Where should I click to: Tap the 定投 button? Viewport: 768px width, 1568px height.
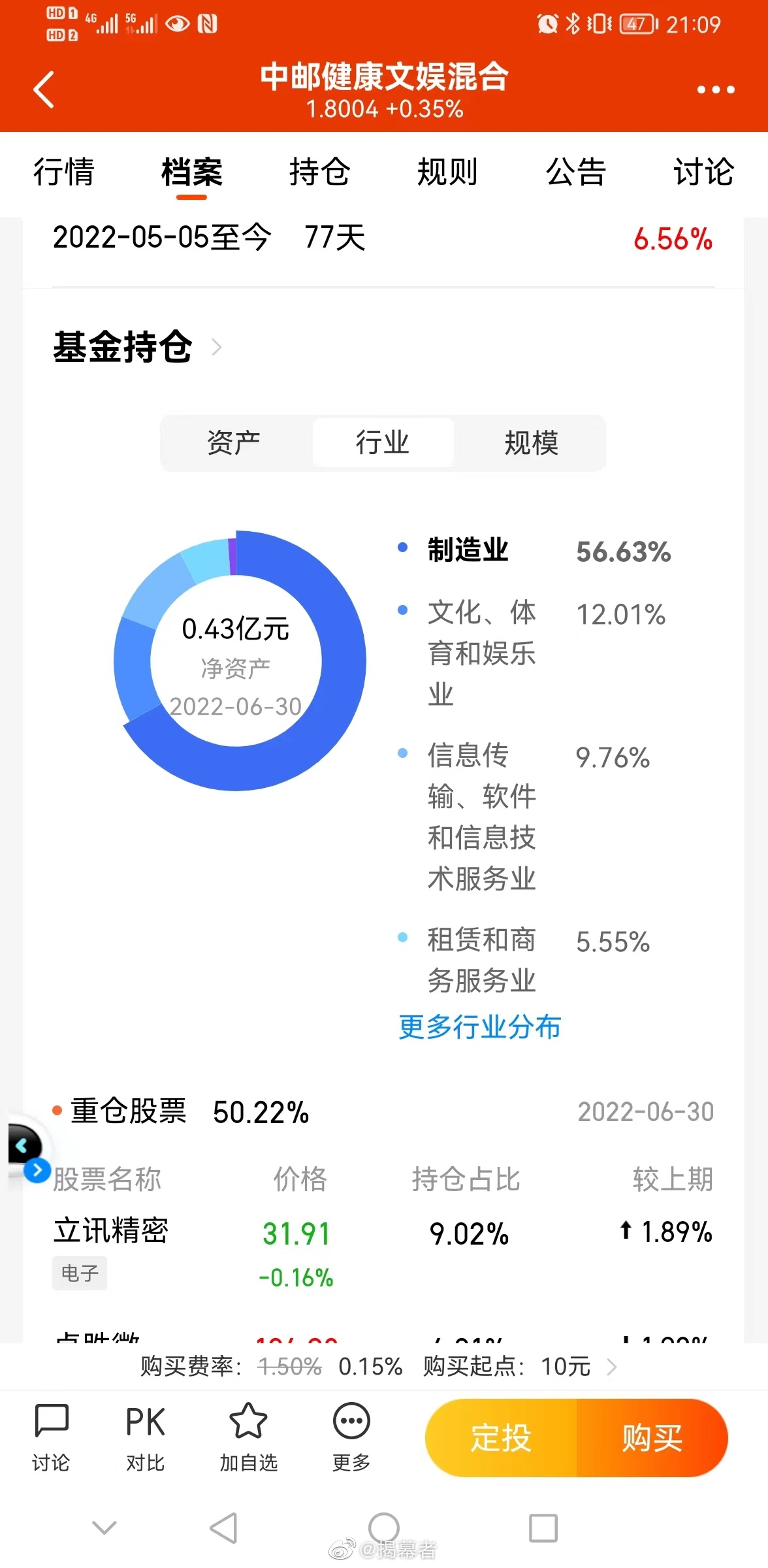[501, 1438]
